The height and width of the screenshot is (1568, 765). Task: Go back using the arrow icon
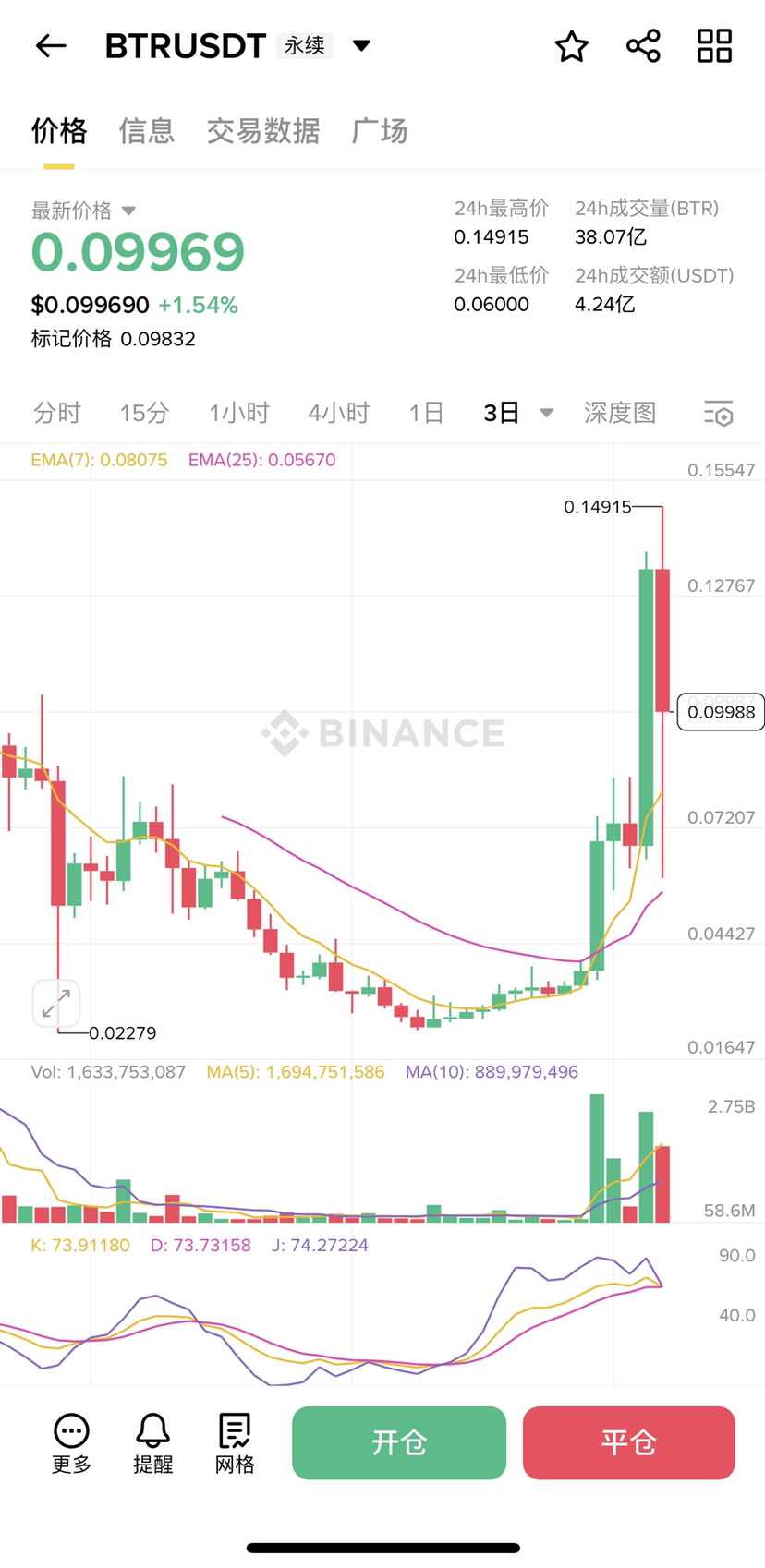tap(51, 45)
